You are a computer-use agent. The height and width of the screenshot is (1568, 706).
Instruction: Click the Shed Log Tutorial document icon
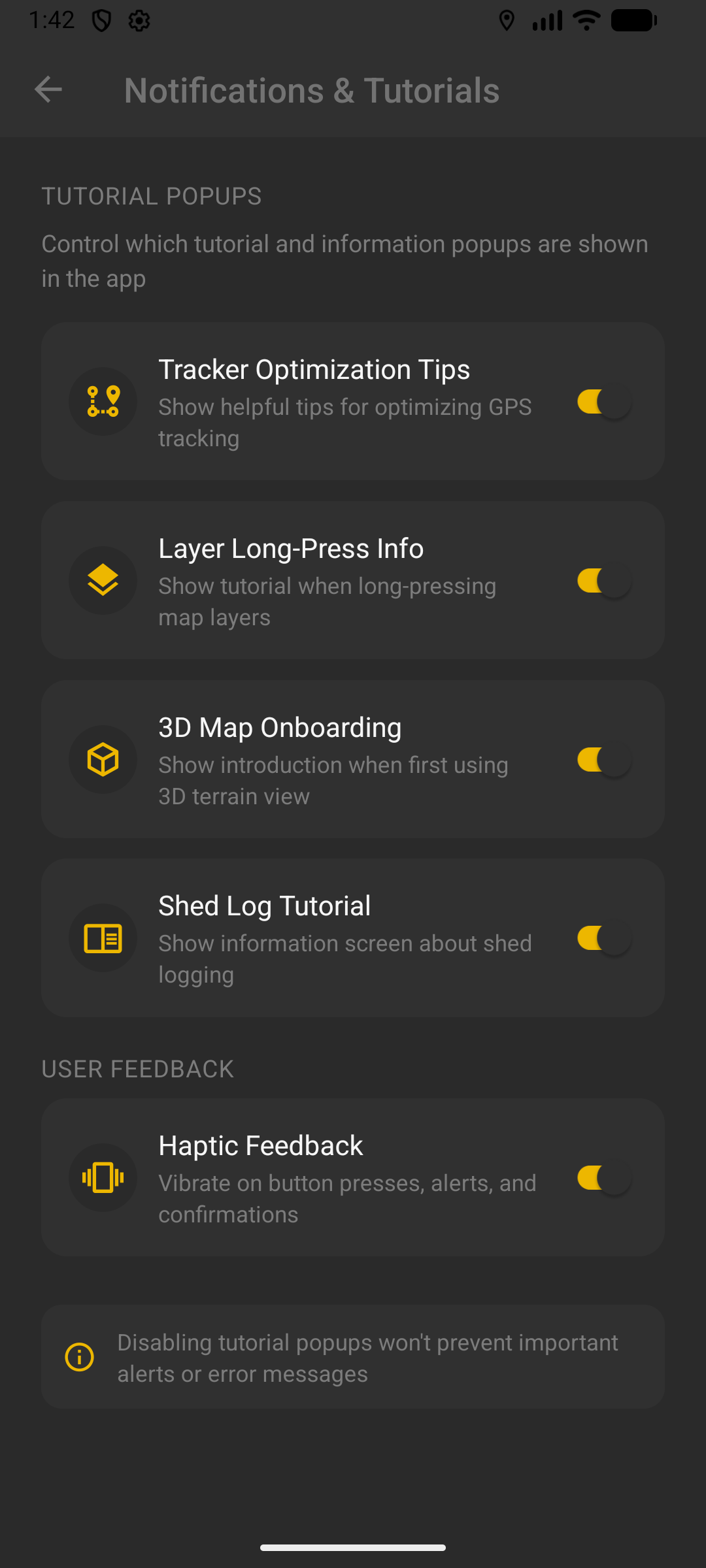pyautogui.click(x=103, y=938)
